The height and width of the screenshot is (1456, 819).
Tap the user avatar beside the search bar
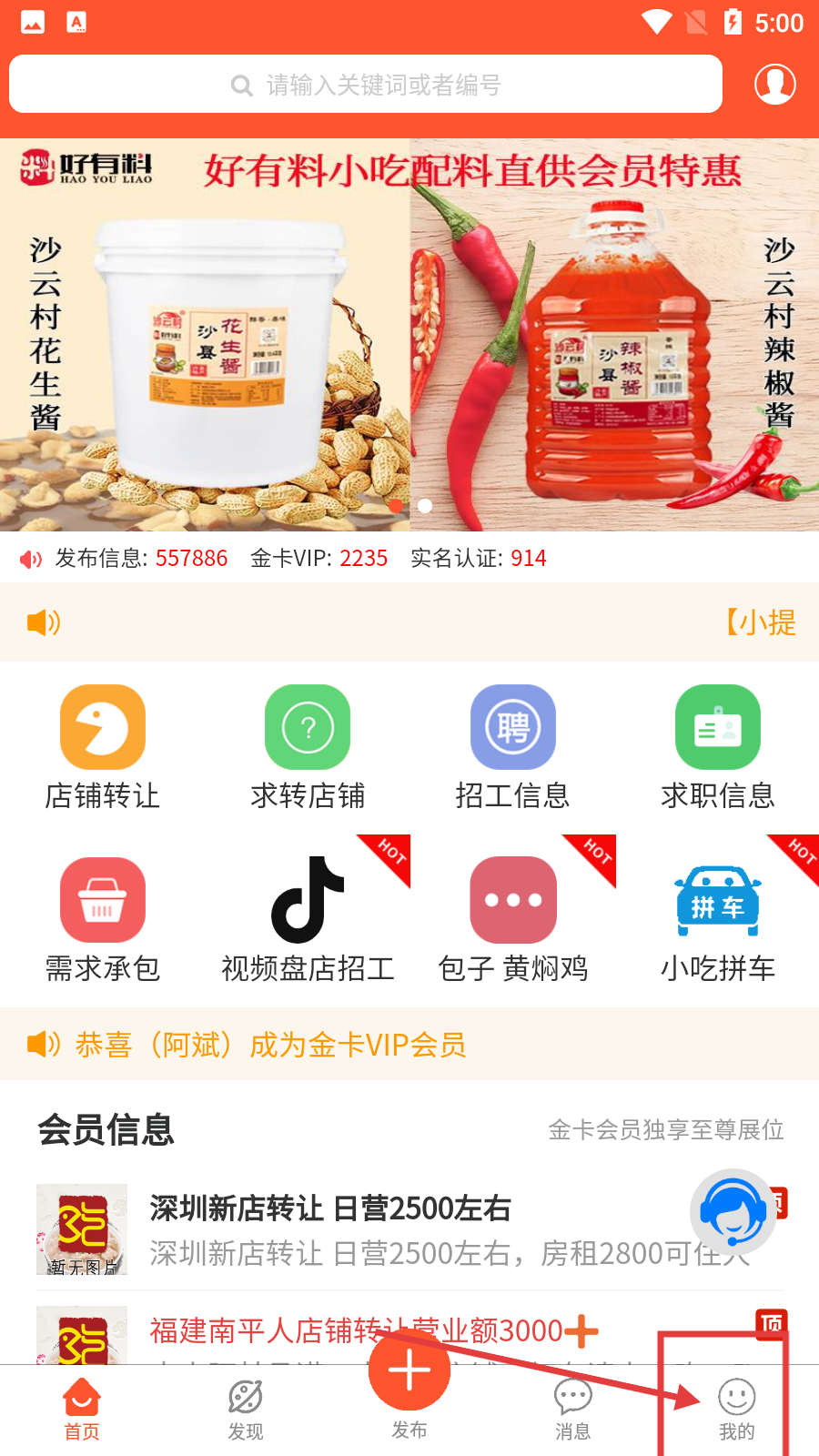(774, 84)
